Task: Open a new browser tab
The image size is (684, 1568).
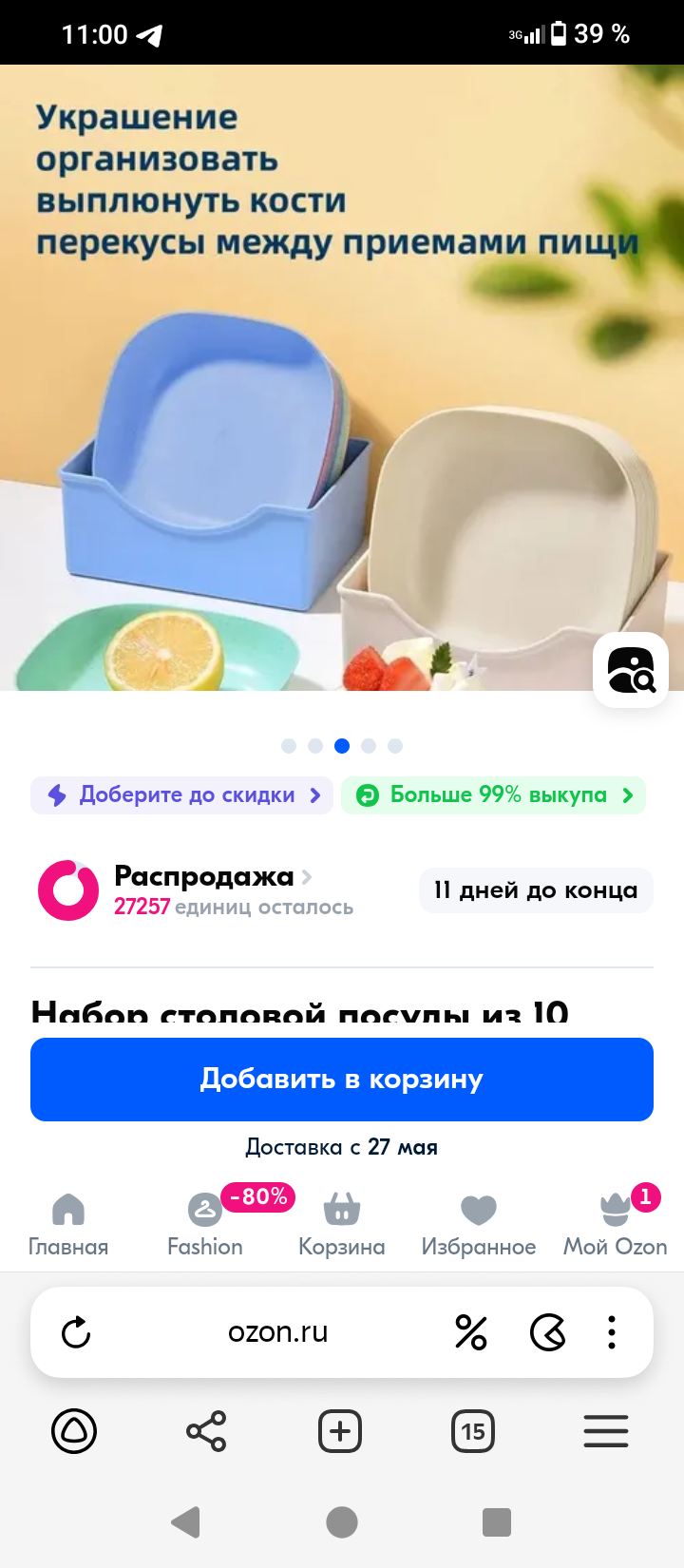Action: point(340,1431)
